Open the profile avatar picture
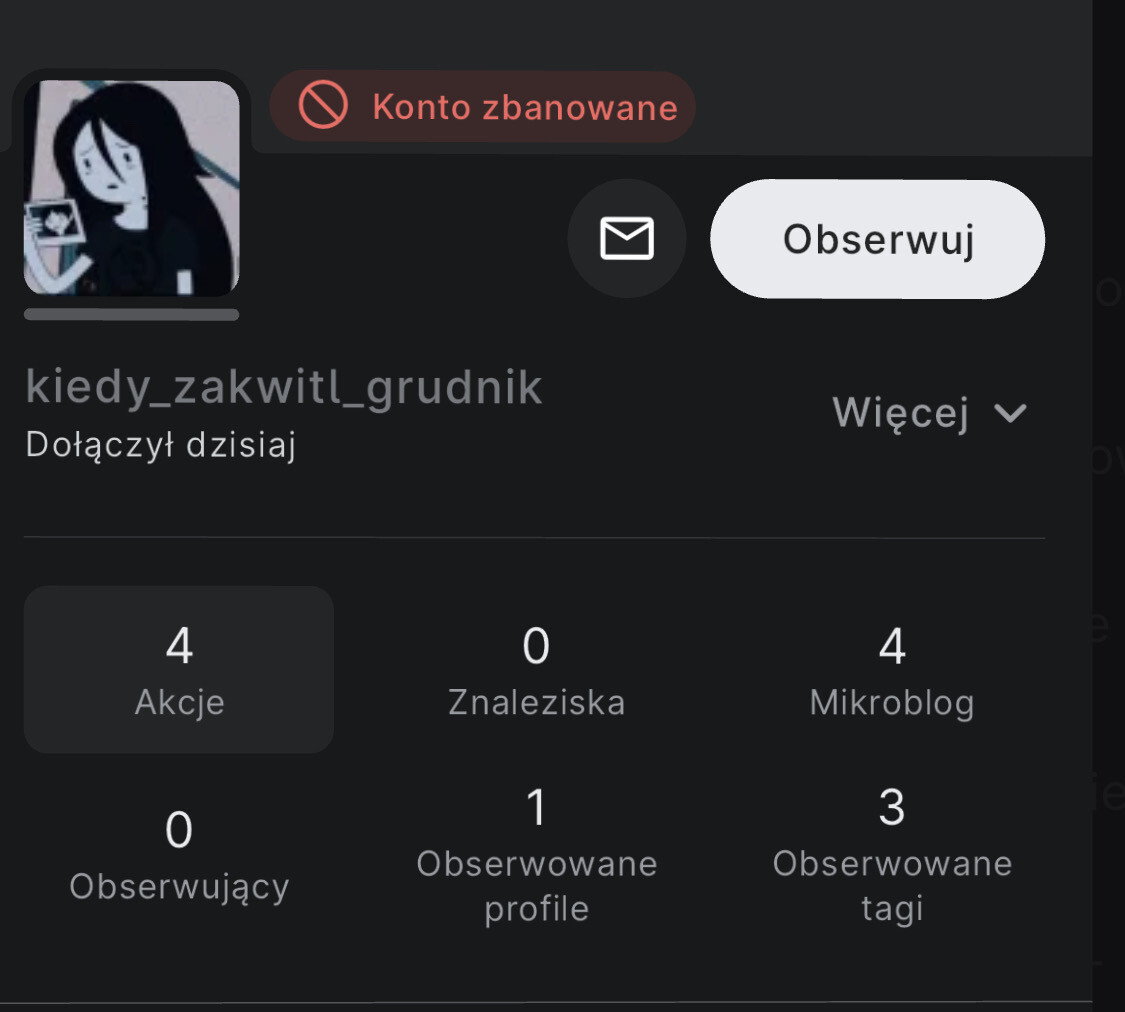This screenshot has height=1012, width=1125. [x=131, y=188]
